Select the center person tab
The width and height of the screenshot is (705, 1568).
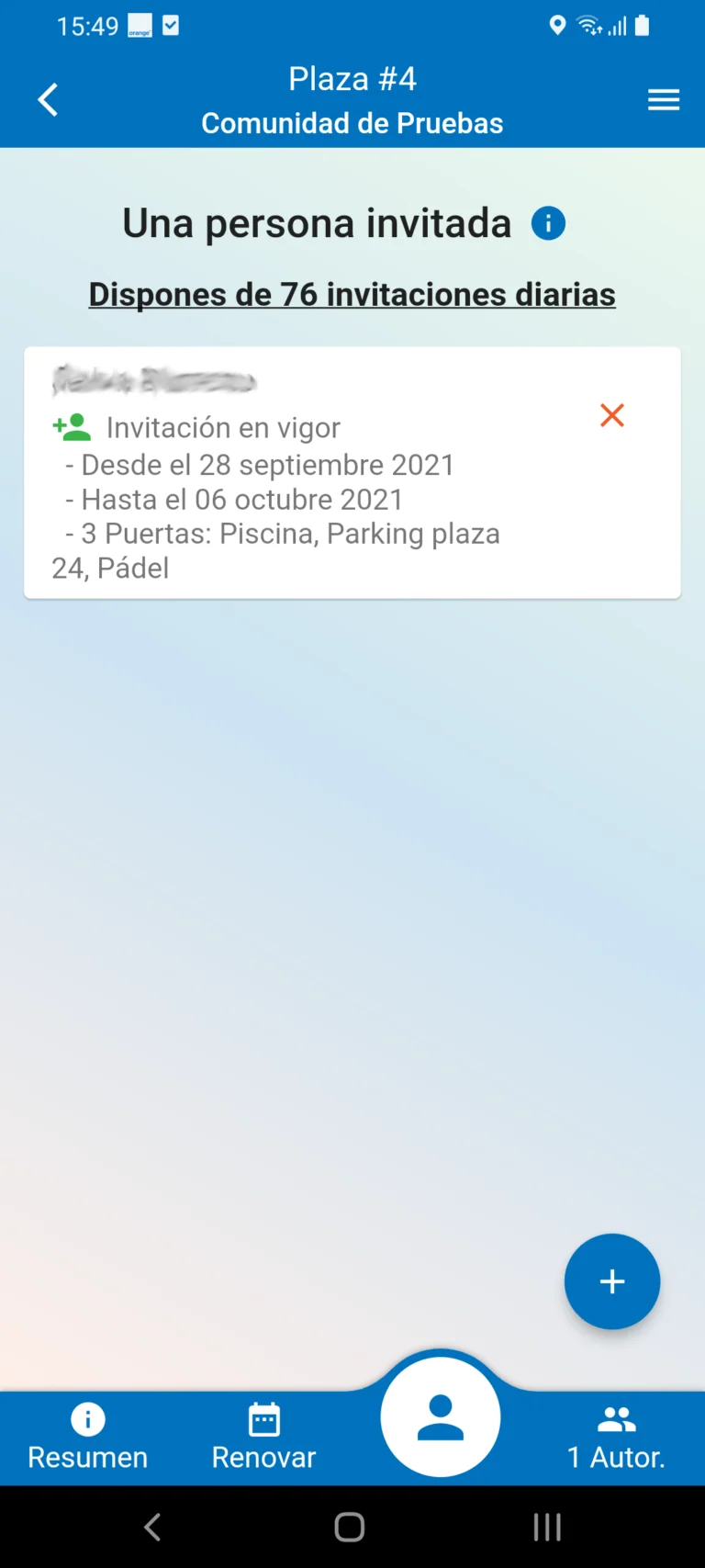coord(441,1416)
